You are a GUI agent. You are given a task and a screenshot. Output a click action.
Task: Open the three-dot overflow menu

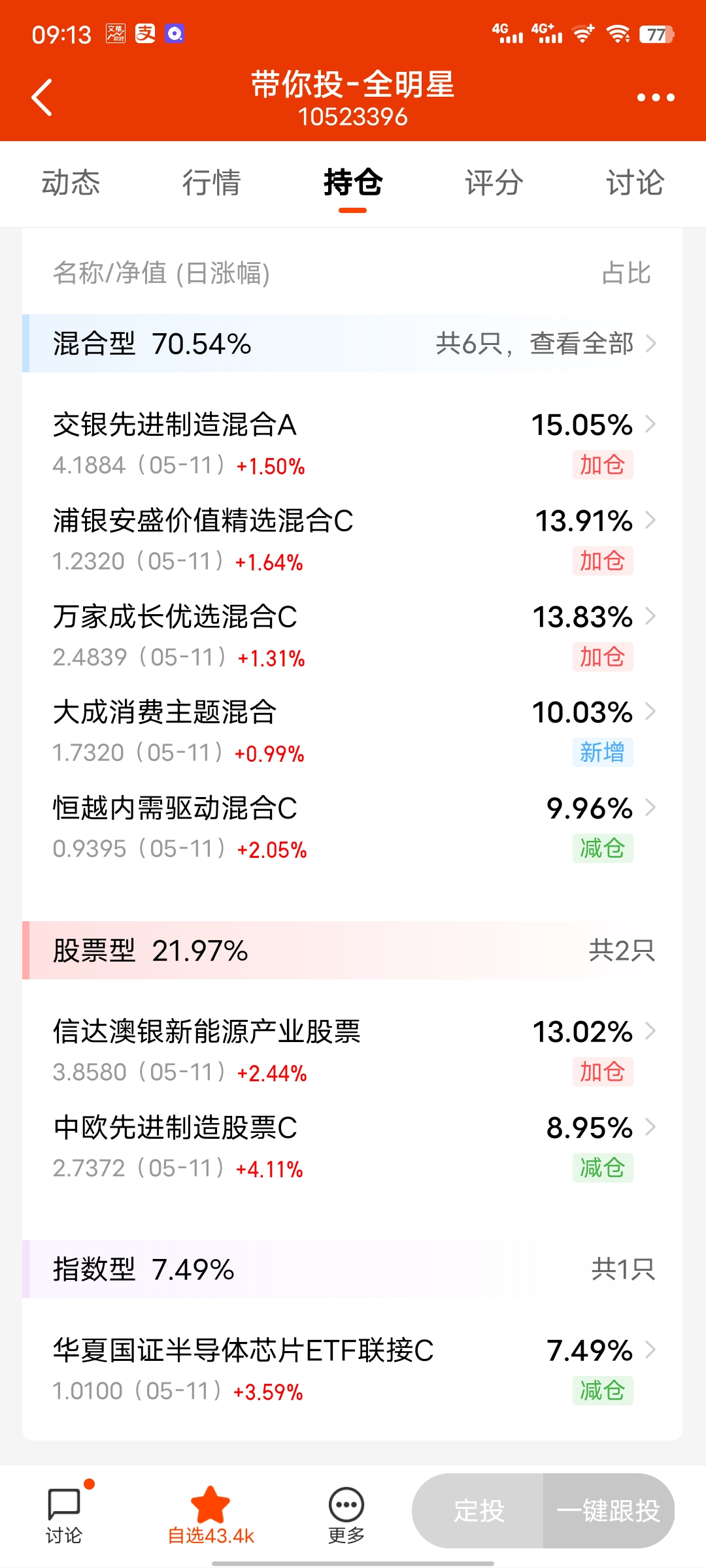[655, 98]
